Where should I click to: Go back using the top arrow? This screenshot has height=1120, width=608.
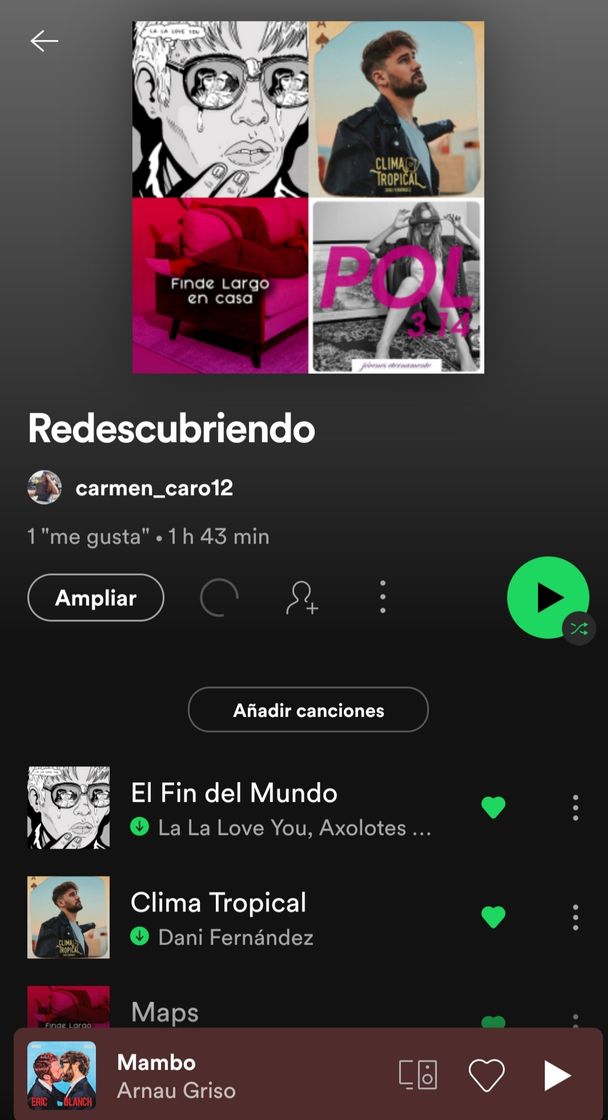tap(44, 41)
